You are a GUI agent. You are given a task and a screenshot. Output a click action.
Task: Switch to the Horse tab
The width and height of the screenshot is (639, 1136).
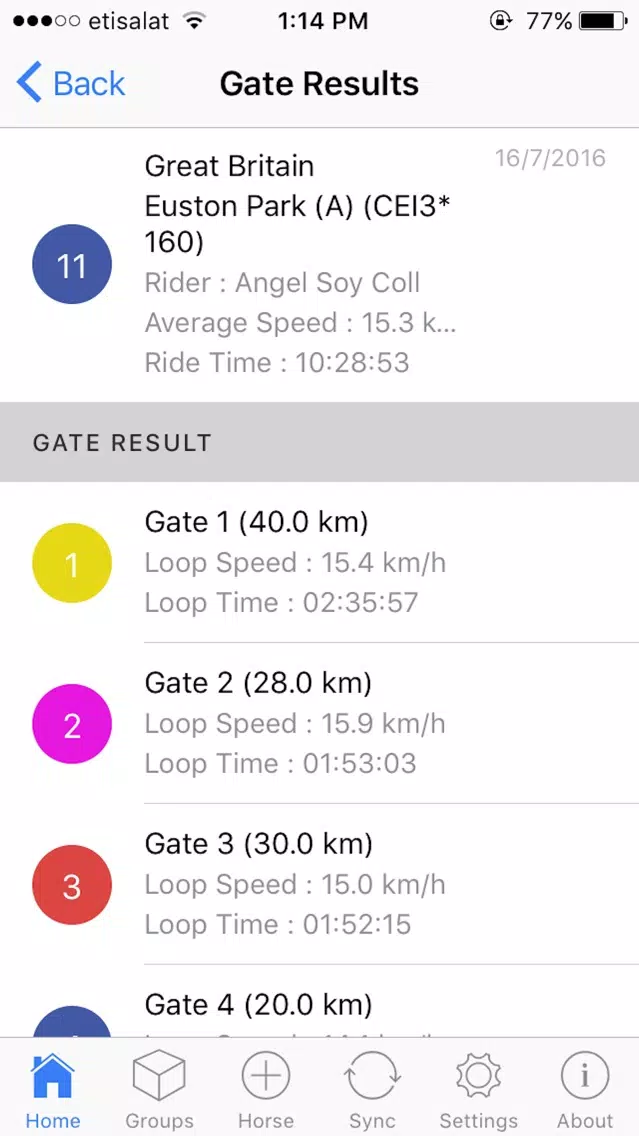[x=266, y=1089]
